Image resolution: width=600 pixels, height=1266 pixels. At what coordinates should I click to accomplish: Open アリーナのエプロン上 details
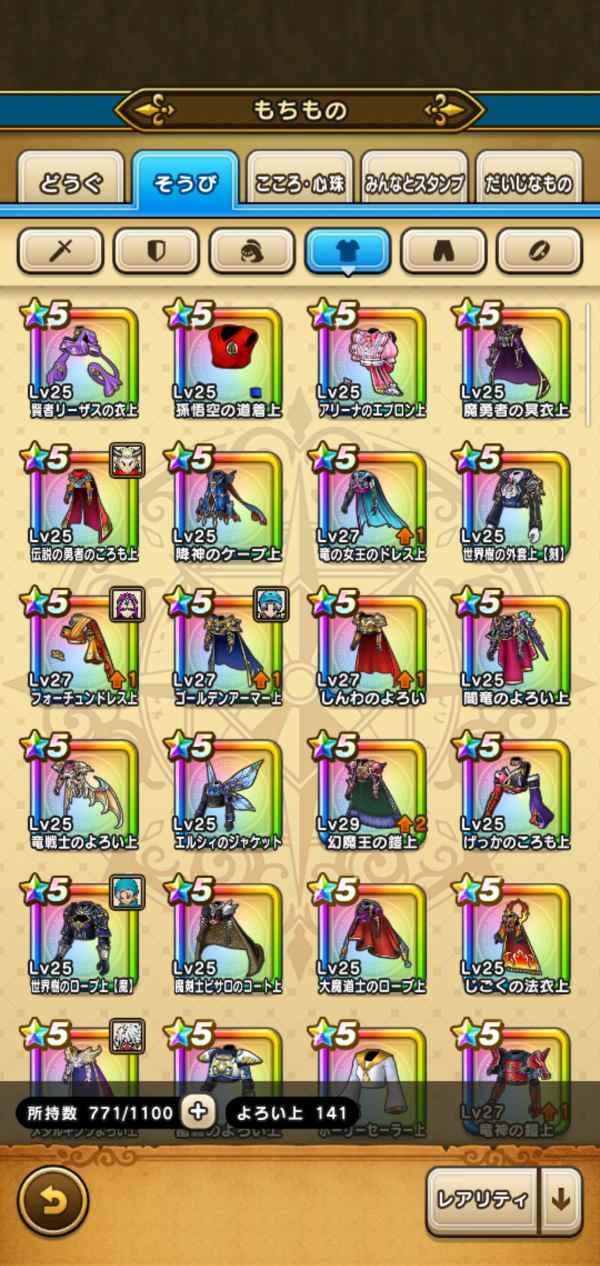pos(372,360)
